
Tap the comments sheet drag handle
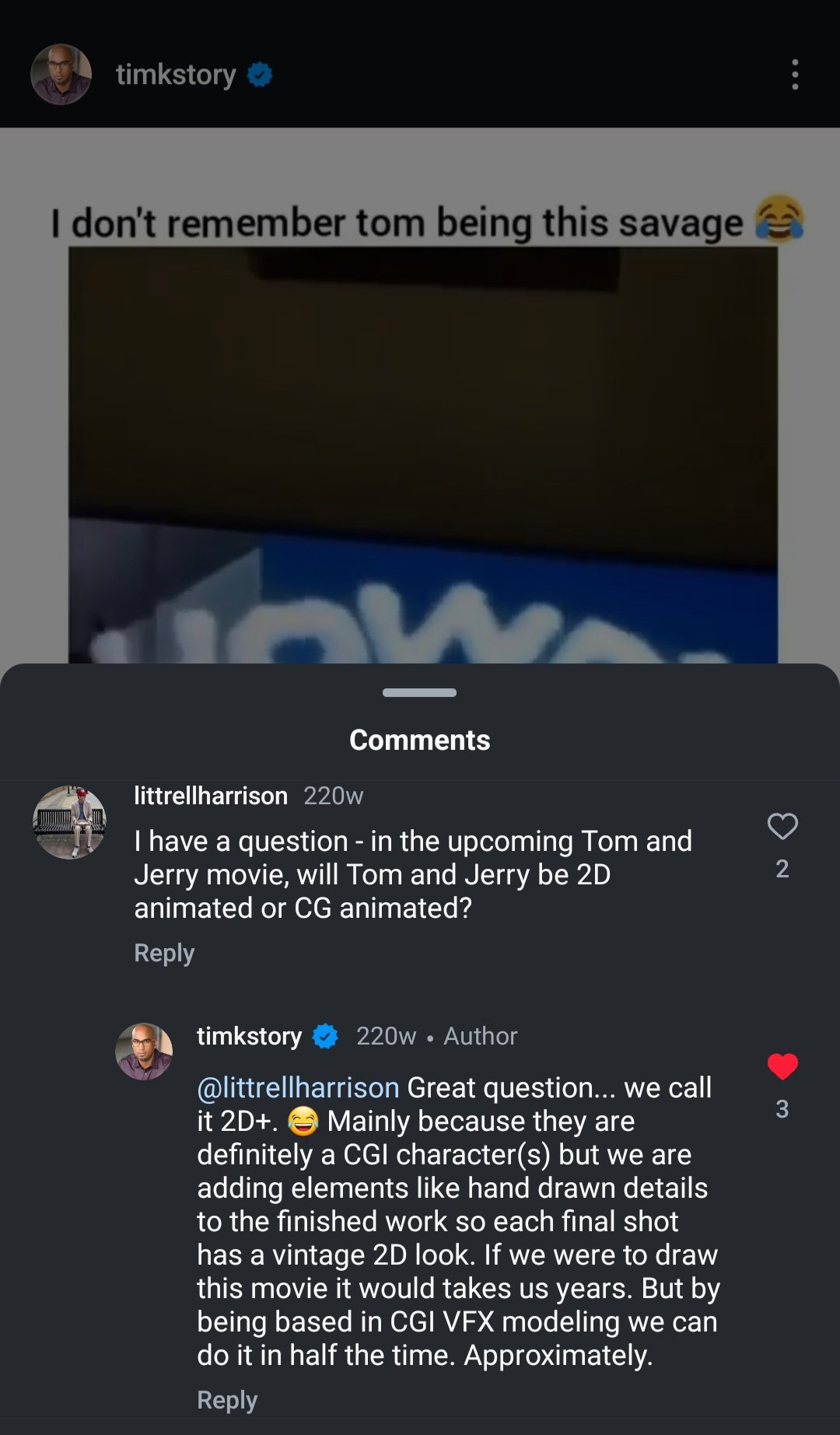[x=419, y=692]
